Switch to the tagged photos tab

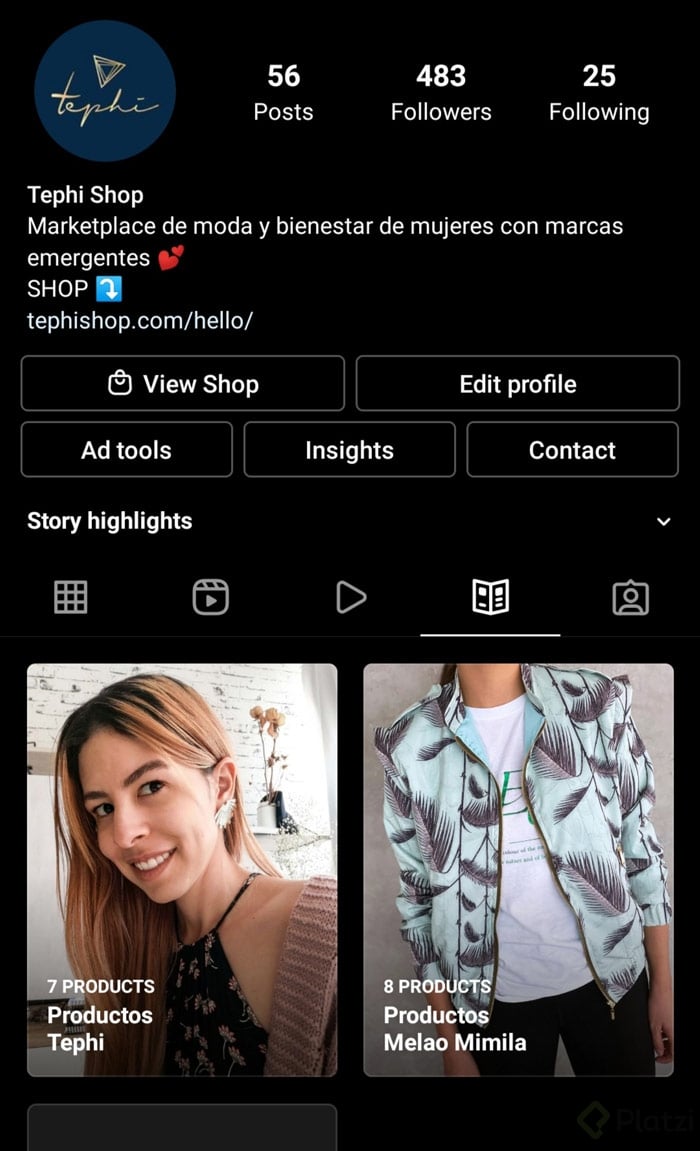click(x=630, y=597)
